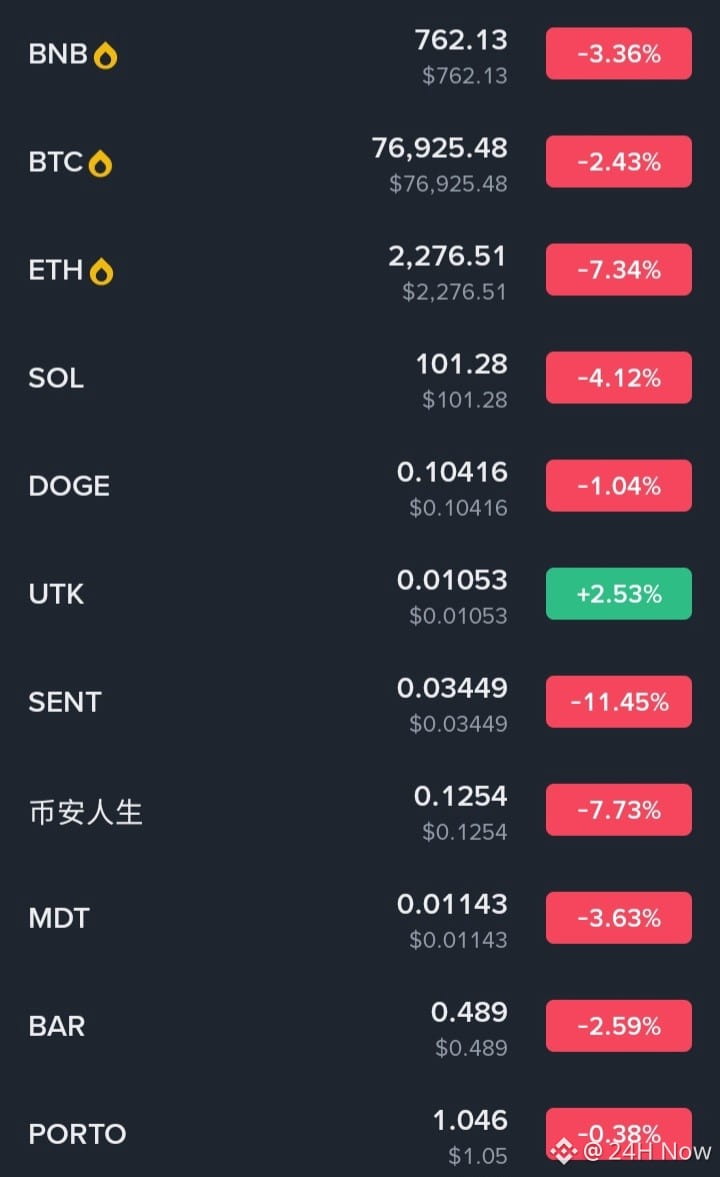This screenshot has width=720, height=1177.
Task: Open the BTC trading pair
Action: (57, 162)
